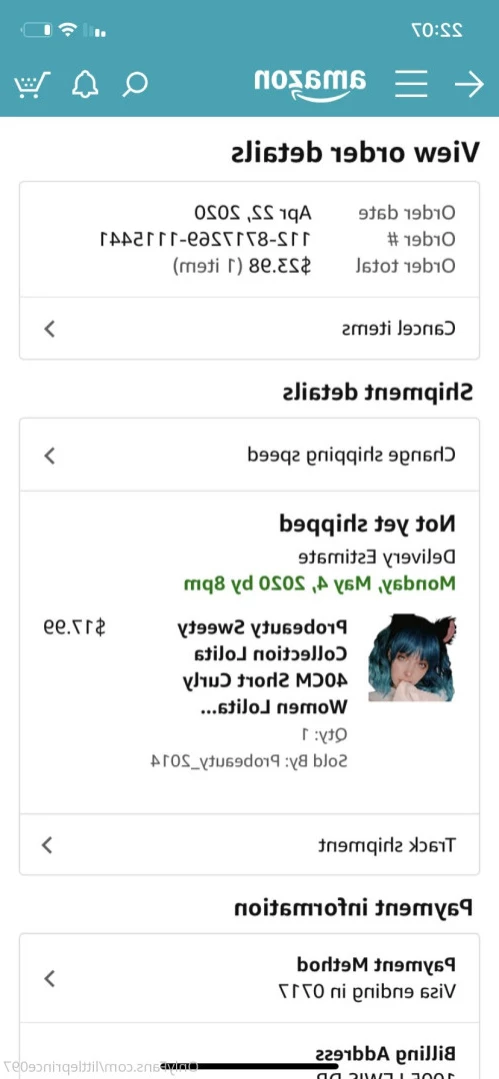
Task: Open the search magnifier icon
Action: [x=135, y=84]
